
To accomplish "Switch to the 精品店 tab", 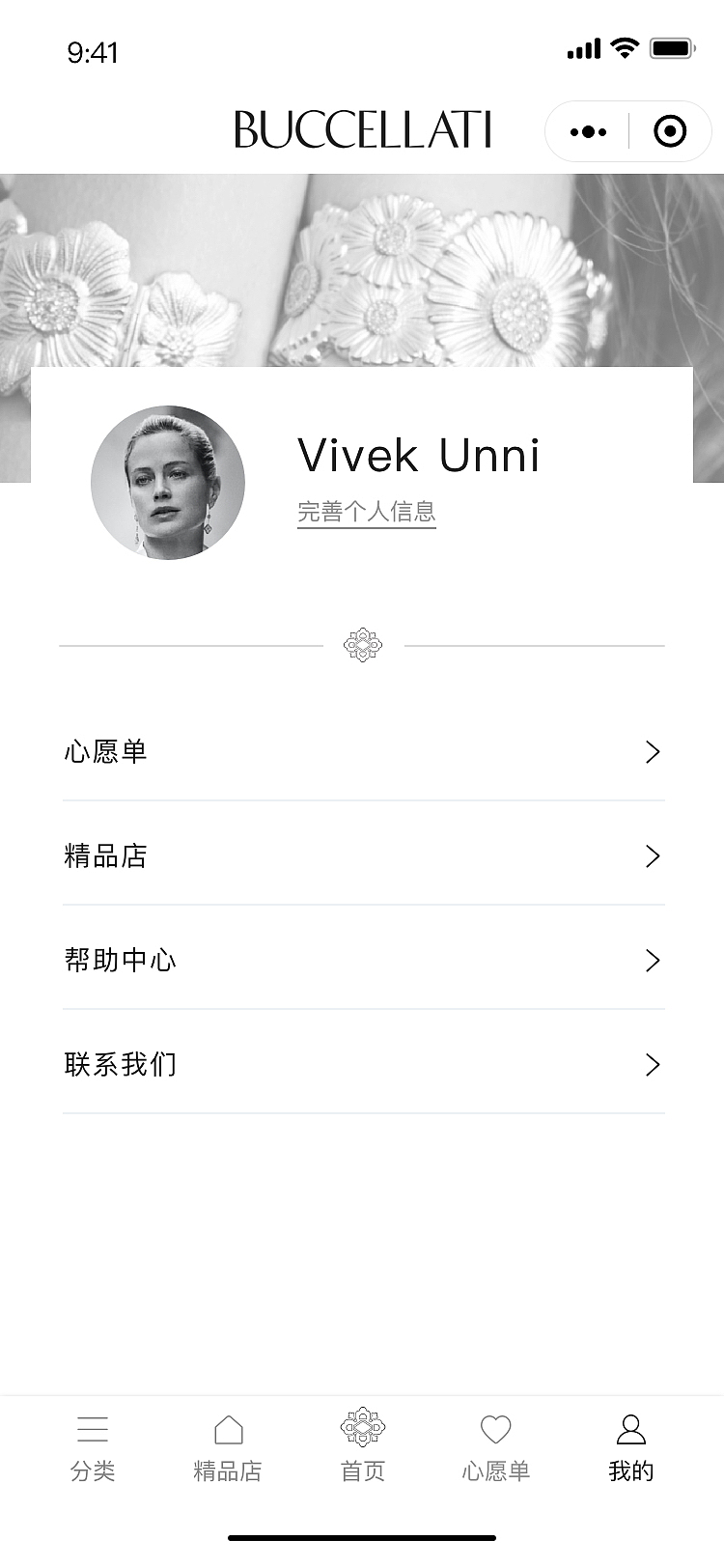I will click(228, 1446).
